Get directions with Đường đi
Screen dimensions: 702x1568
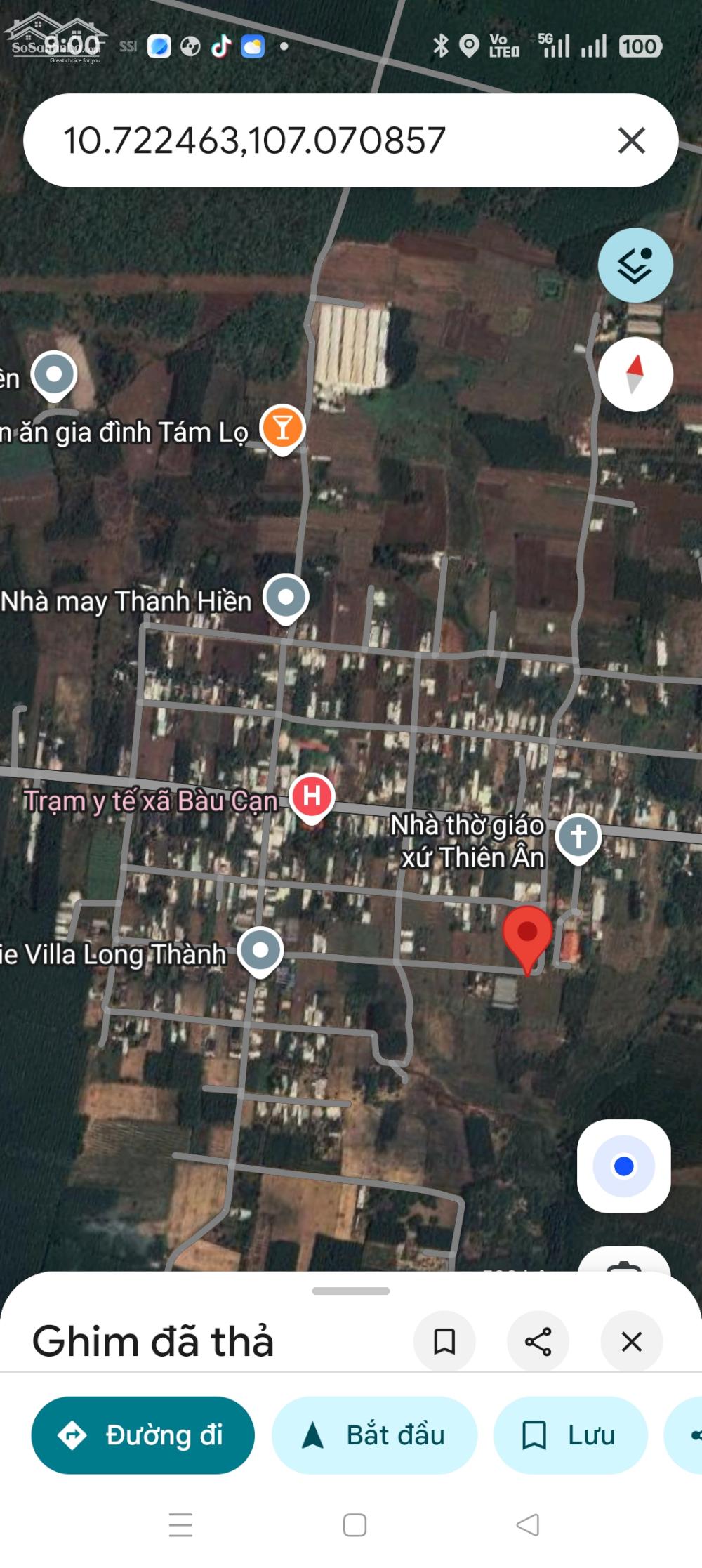(143, 1435)
